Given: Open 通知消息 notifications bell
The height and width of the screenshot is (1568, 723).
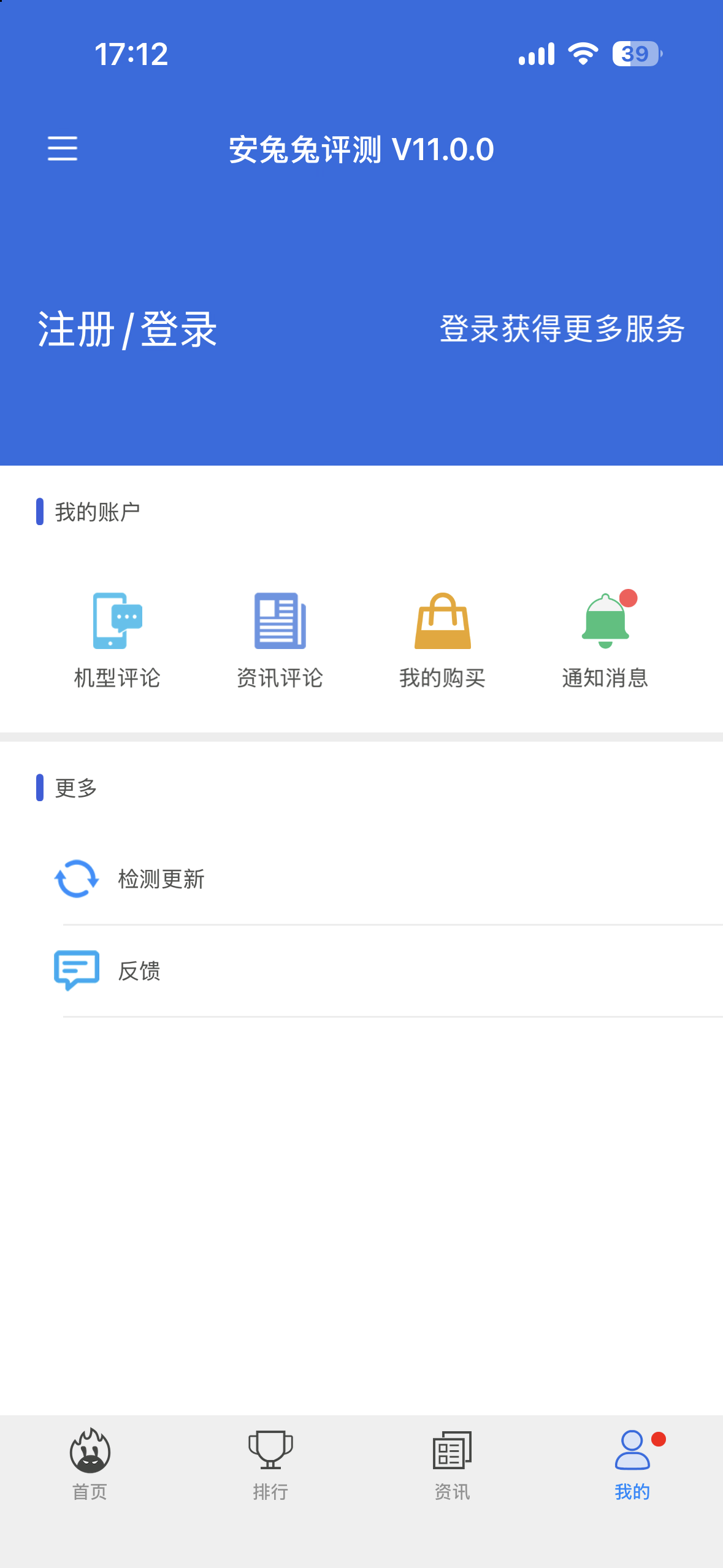Looking at the screenshot, I should pyautogui.click(x=605, y=640).
